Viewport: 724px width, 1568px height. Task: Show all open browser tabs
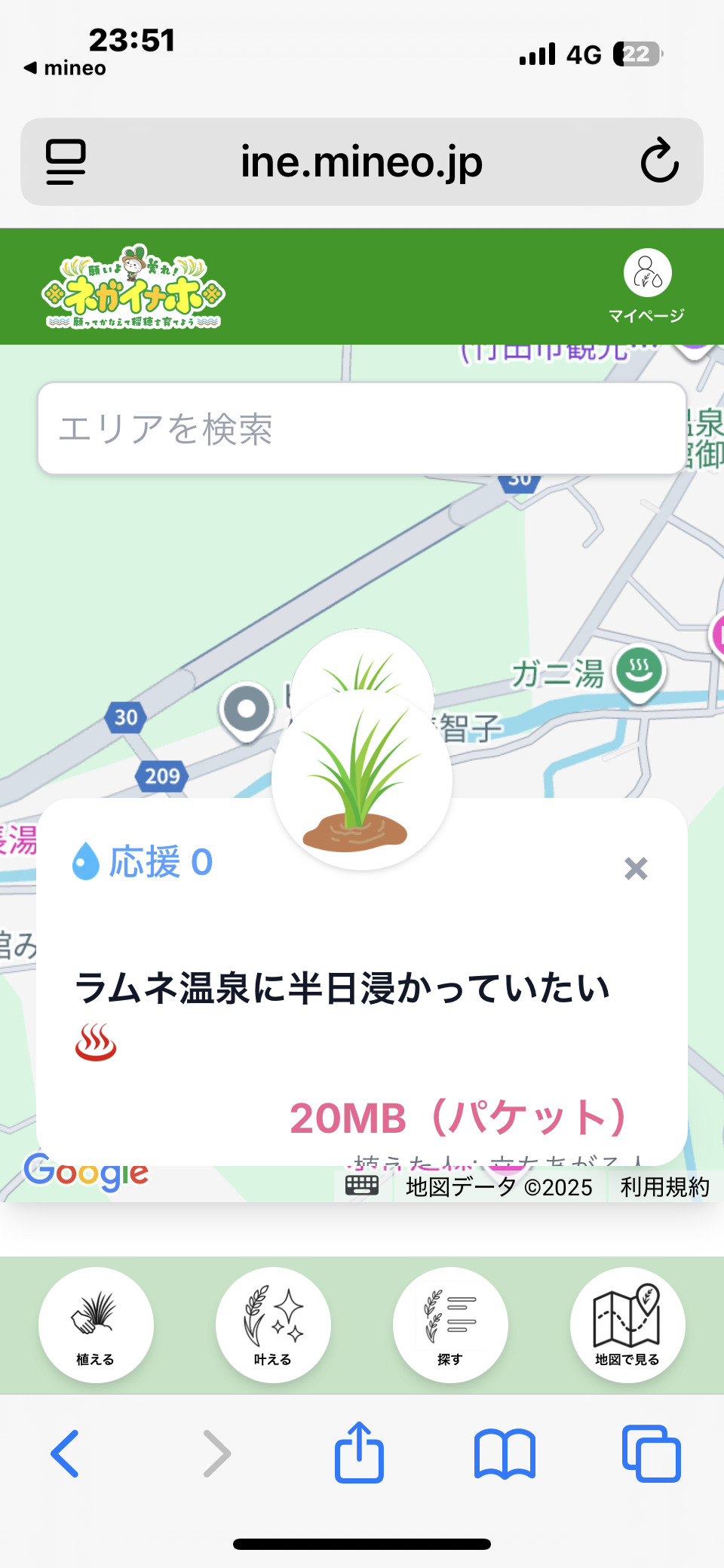pyautogui.click(x=652, y=1453)
